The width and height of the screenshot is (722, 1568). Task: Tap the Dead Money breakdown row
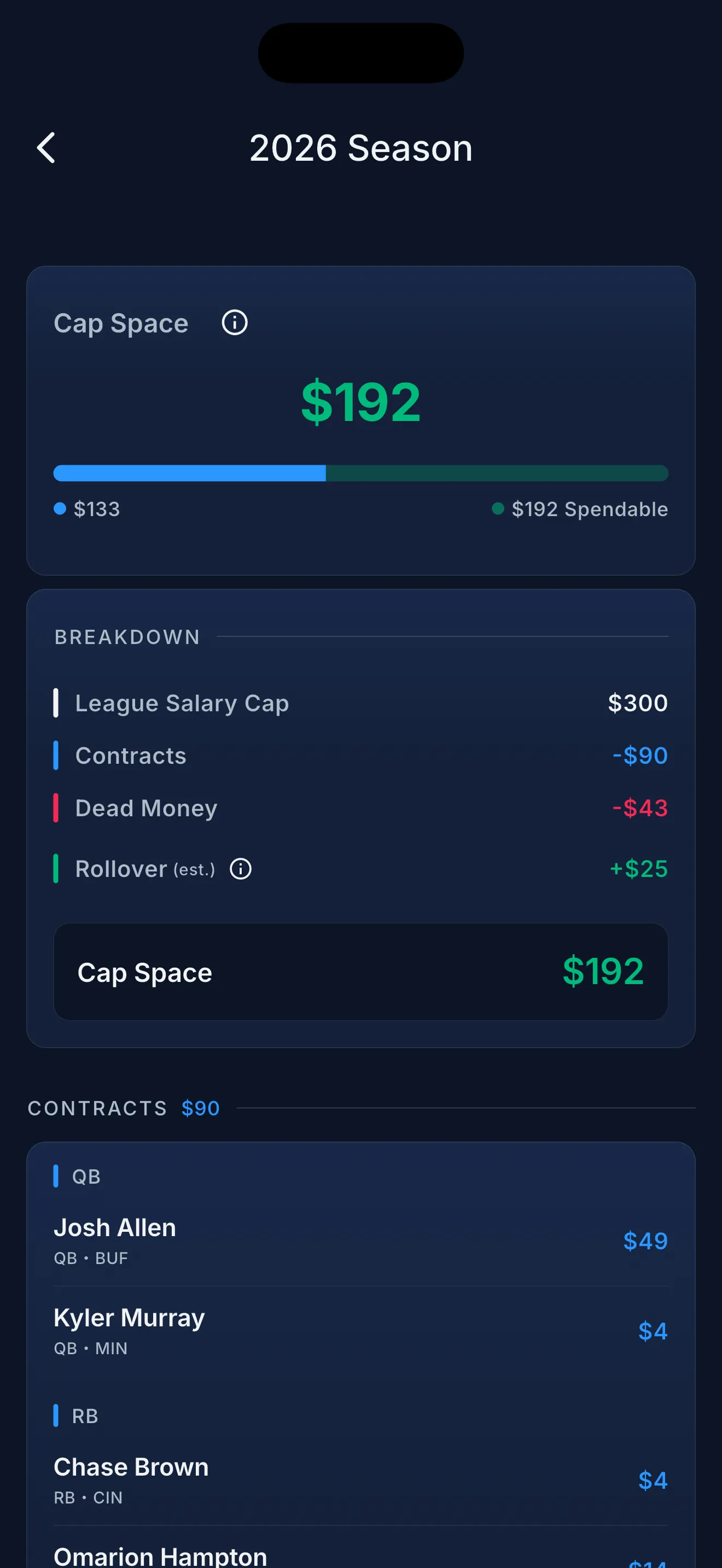pyautogui.click(x=361, y=809)
